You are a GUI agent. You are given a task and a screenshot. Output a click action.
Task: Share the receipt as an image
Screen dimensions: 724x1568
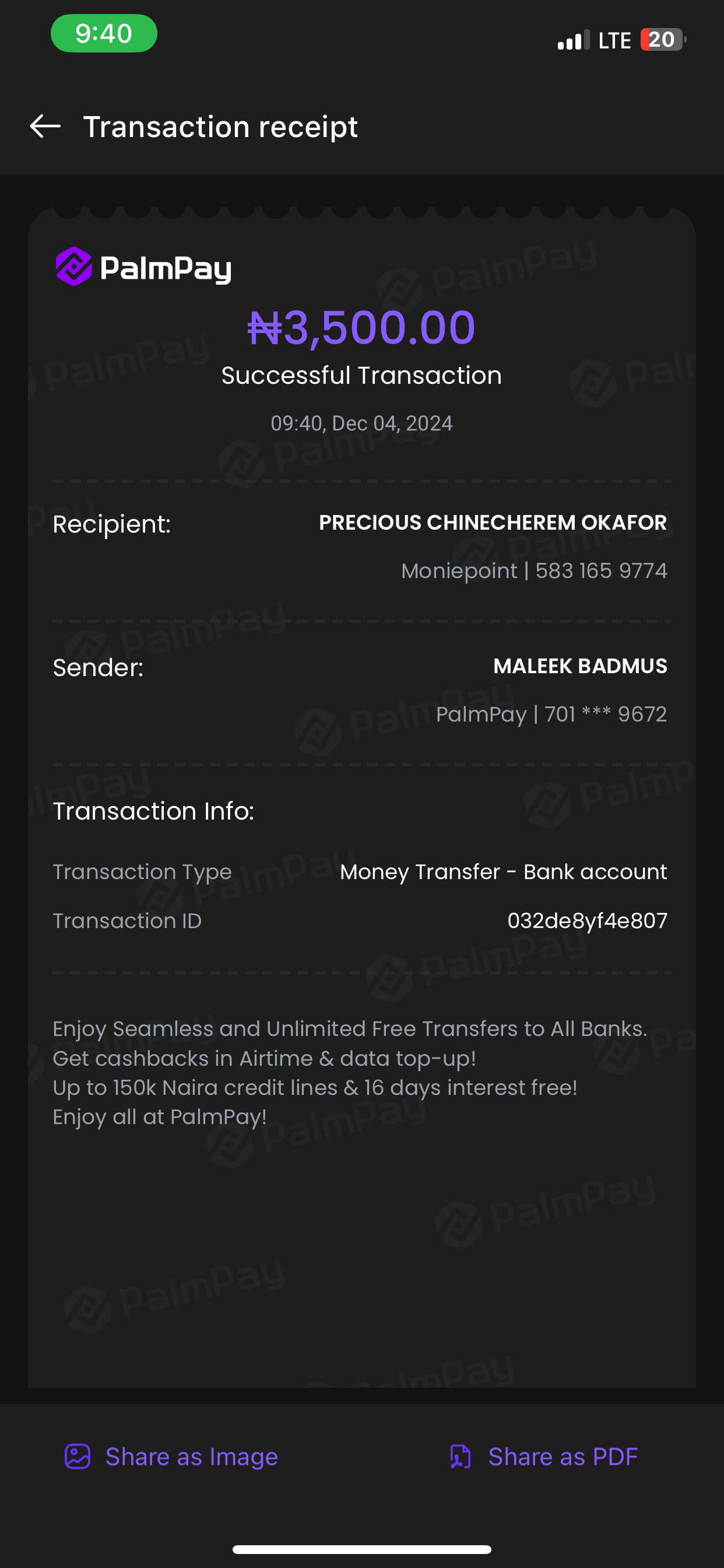tap(172, 1457)
